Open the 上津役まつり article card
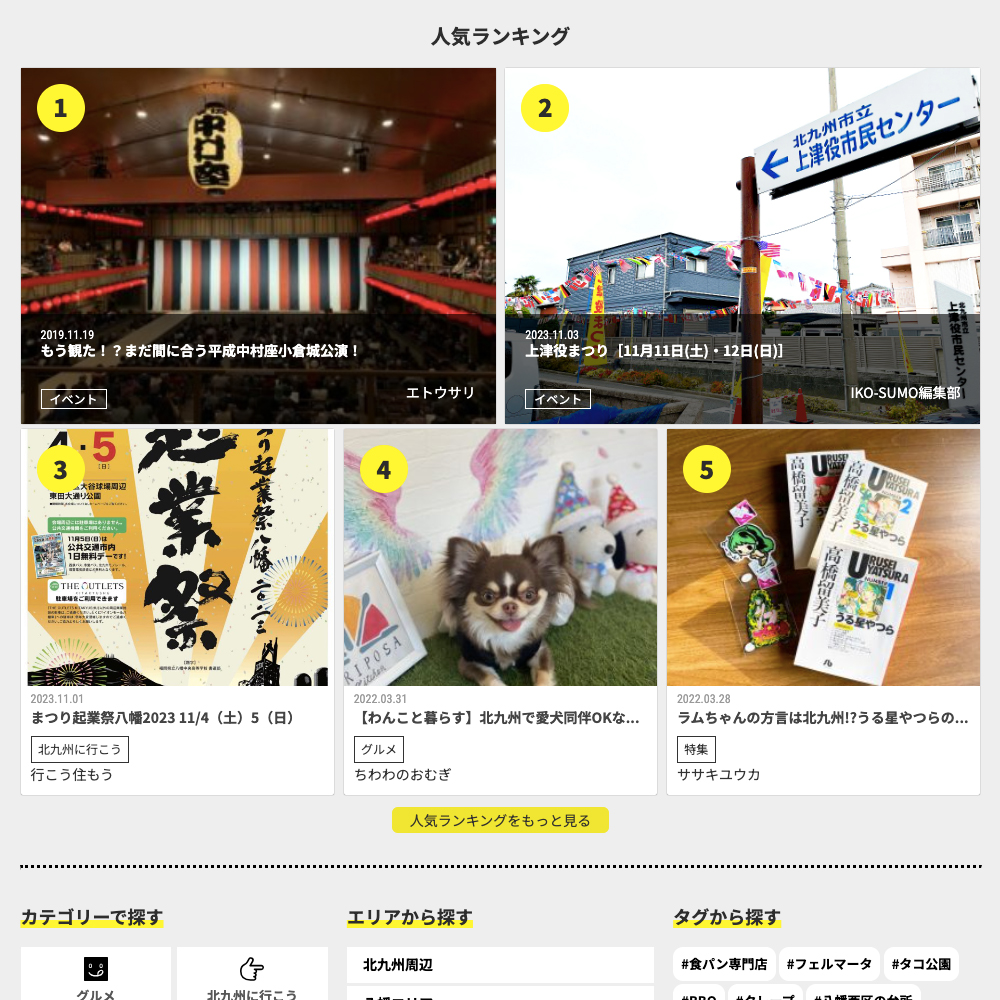The height and width of the screenshot is (1000, 1000). click(x=742, y=246)
